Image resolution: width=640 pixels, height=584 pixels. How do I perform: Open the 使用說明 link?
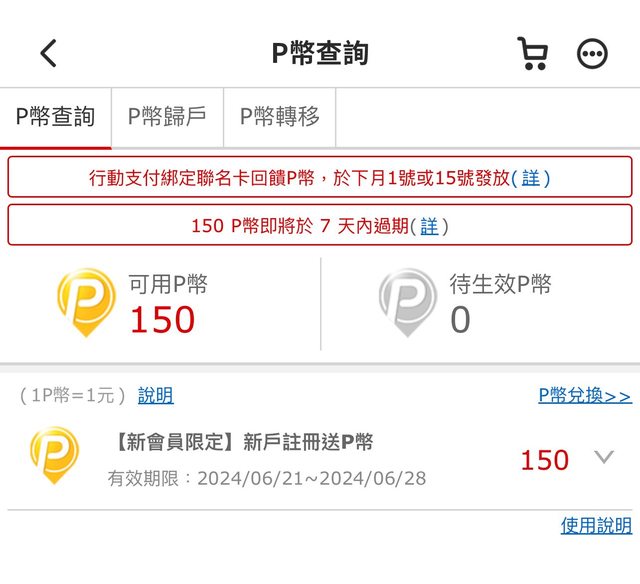pos(596,526)
